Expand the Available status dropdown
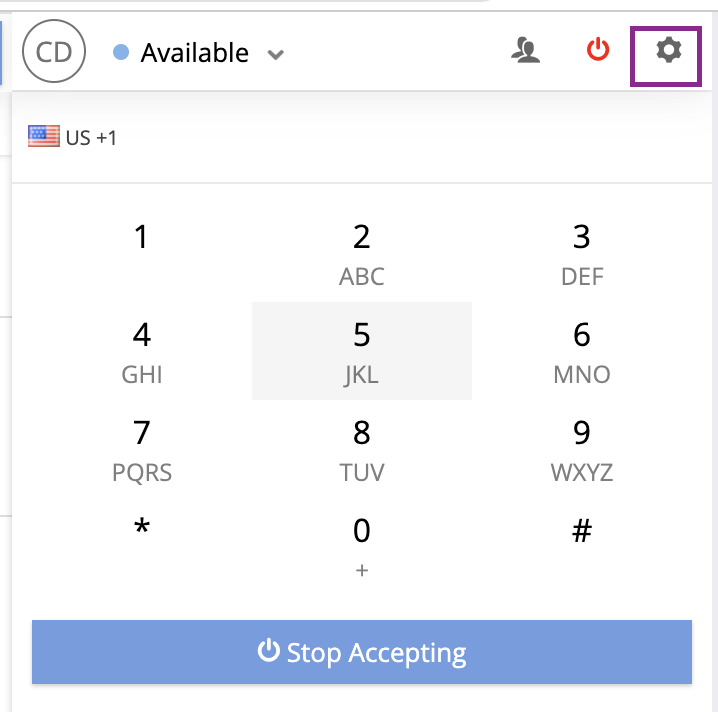Screen dimensions: 718x712 275,54
